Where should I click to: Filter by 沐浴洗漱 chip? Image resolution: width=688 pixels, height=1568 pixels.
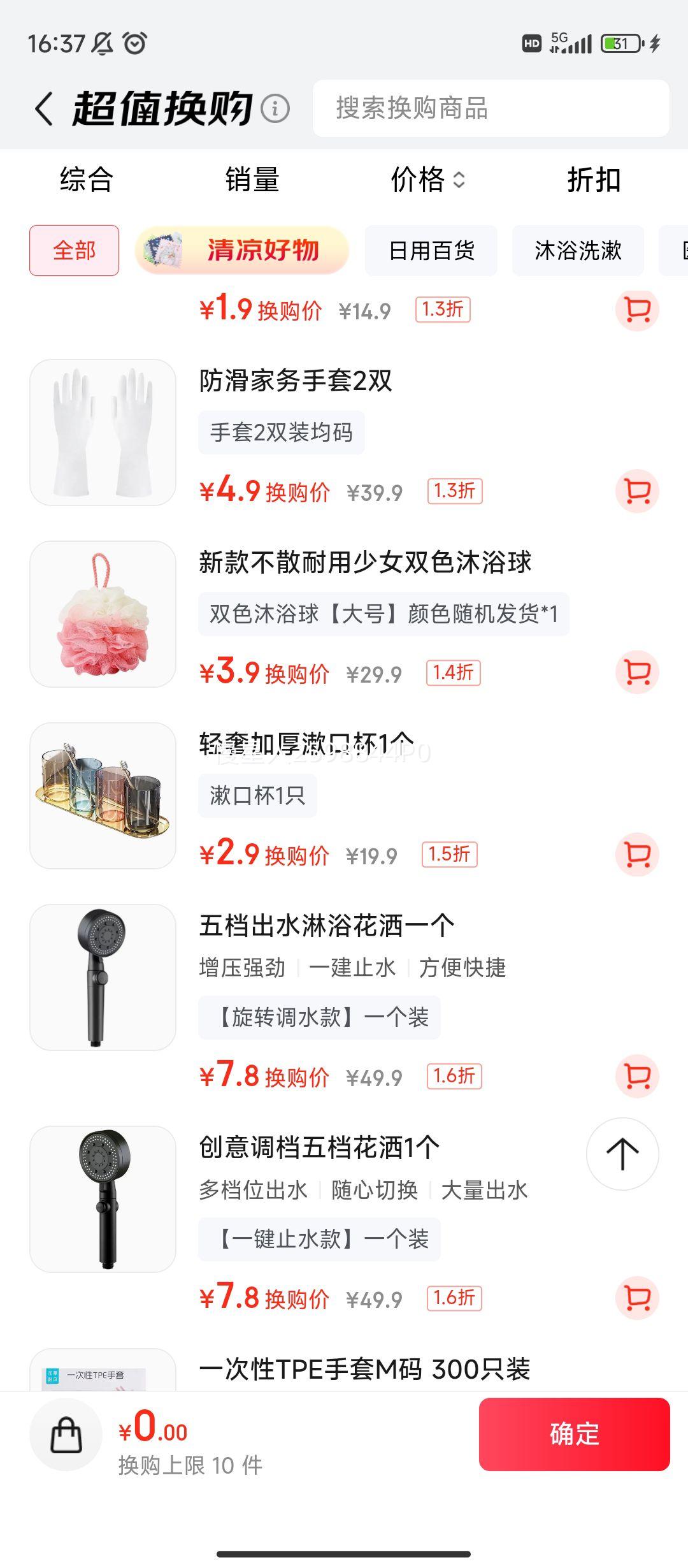tap(578, 250)
